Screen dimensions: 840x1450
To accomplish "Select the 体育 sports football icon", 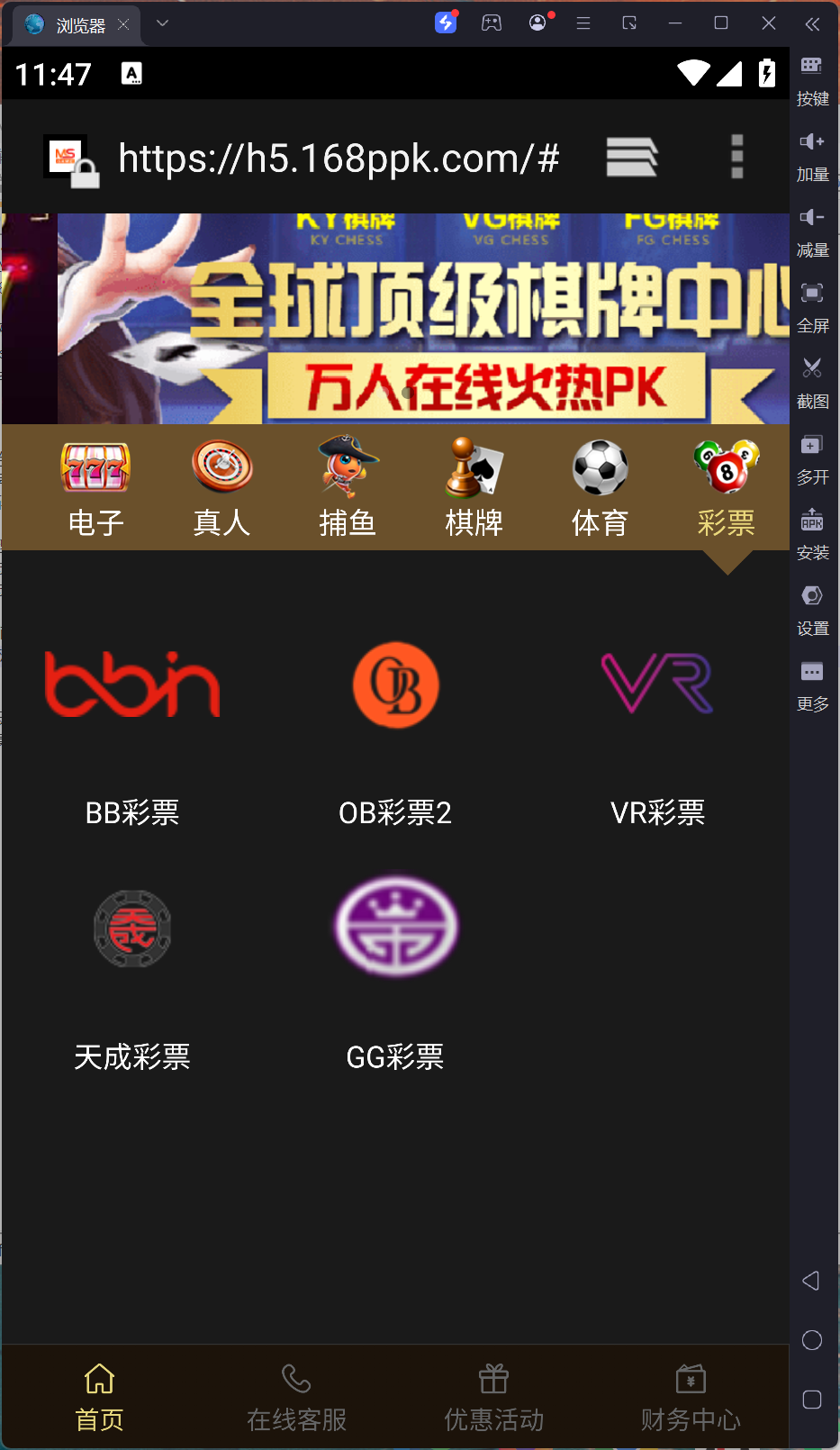I will pos(600,467).
